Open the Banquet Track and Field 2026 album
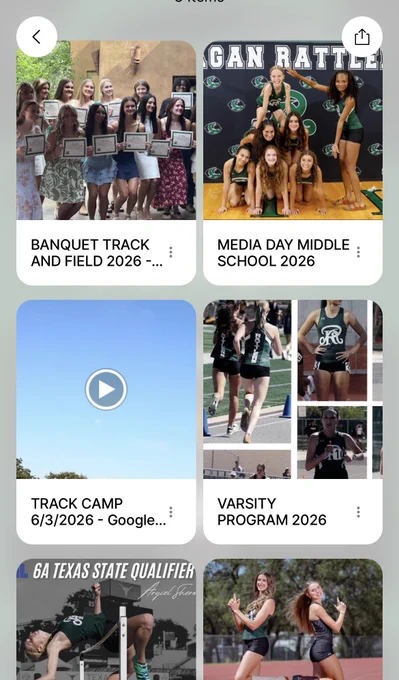 pos(106,163)
